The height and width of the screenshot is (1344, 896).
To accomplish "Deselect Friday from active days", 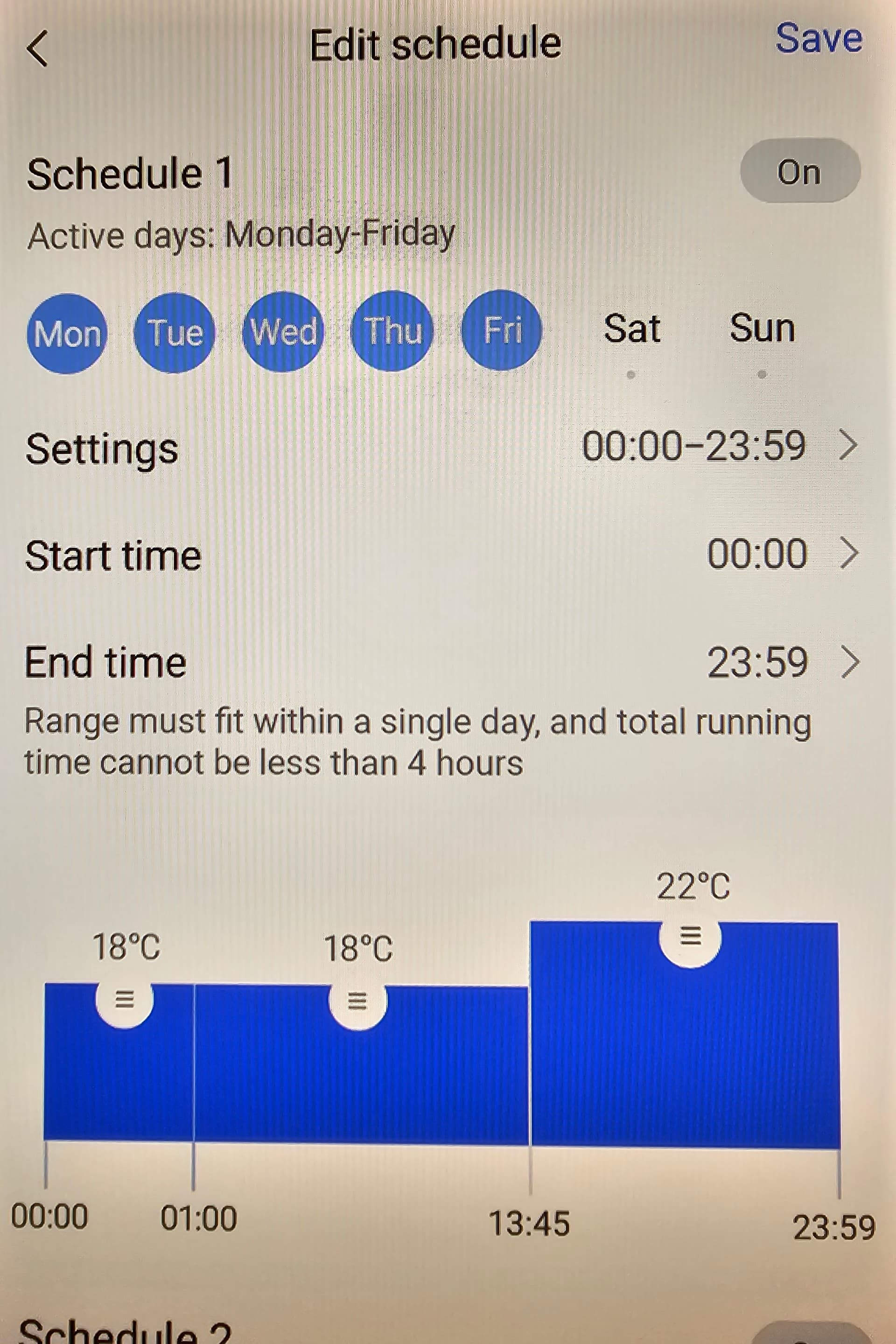I will [502, 330].
